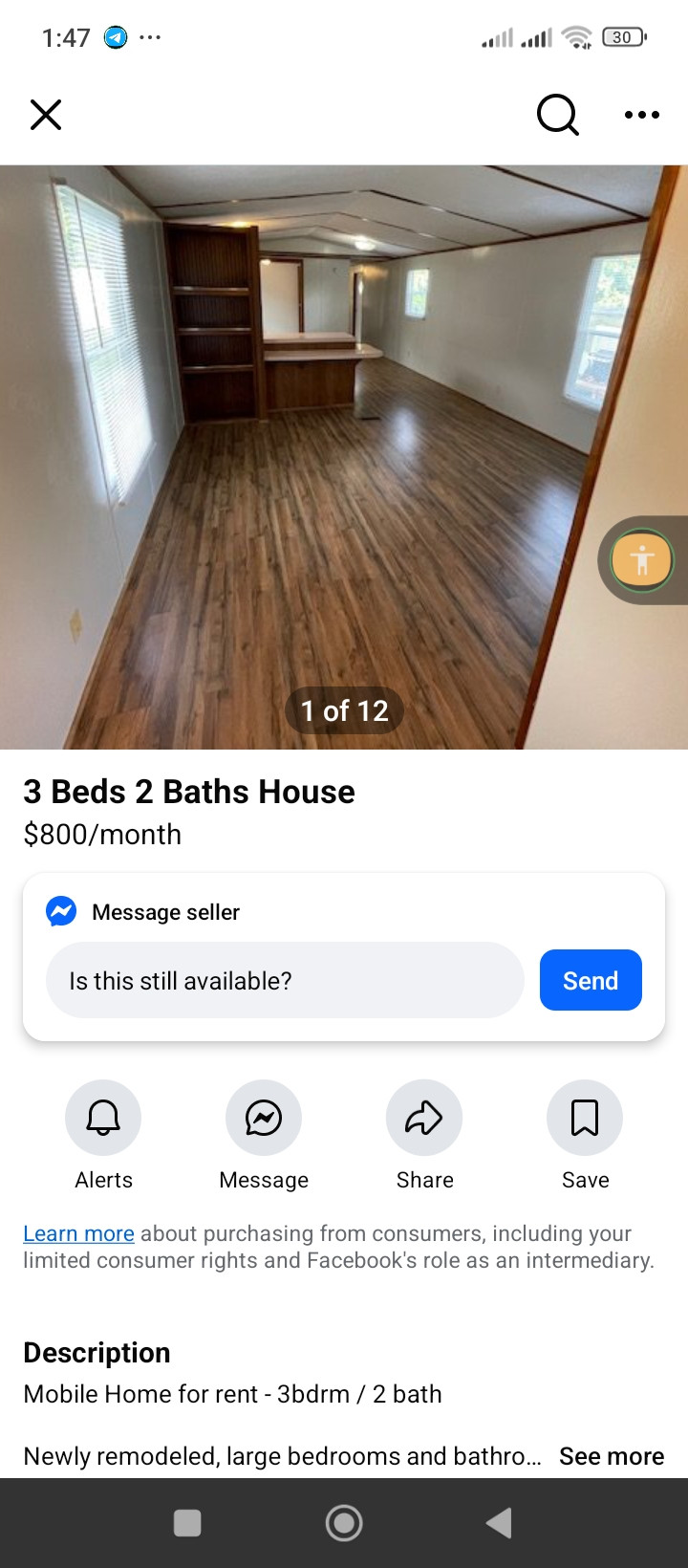Close the listing with the X icon
This screenshot has width=688, height=1568.
point(46,115)
